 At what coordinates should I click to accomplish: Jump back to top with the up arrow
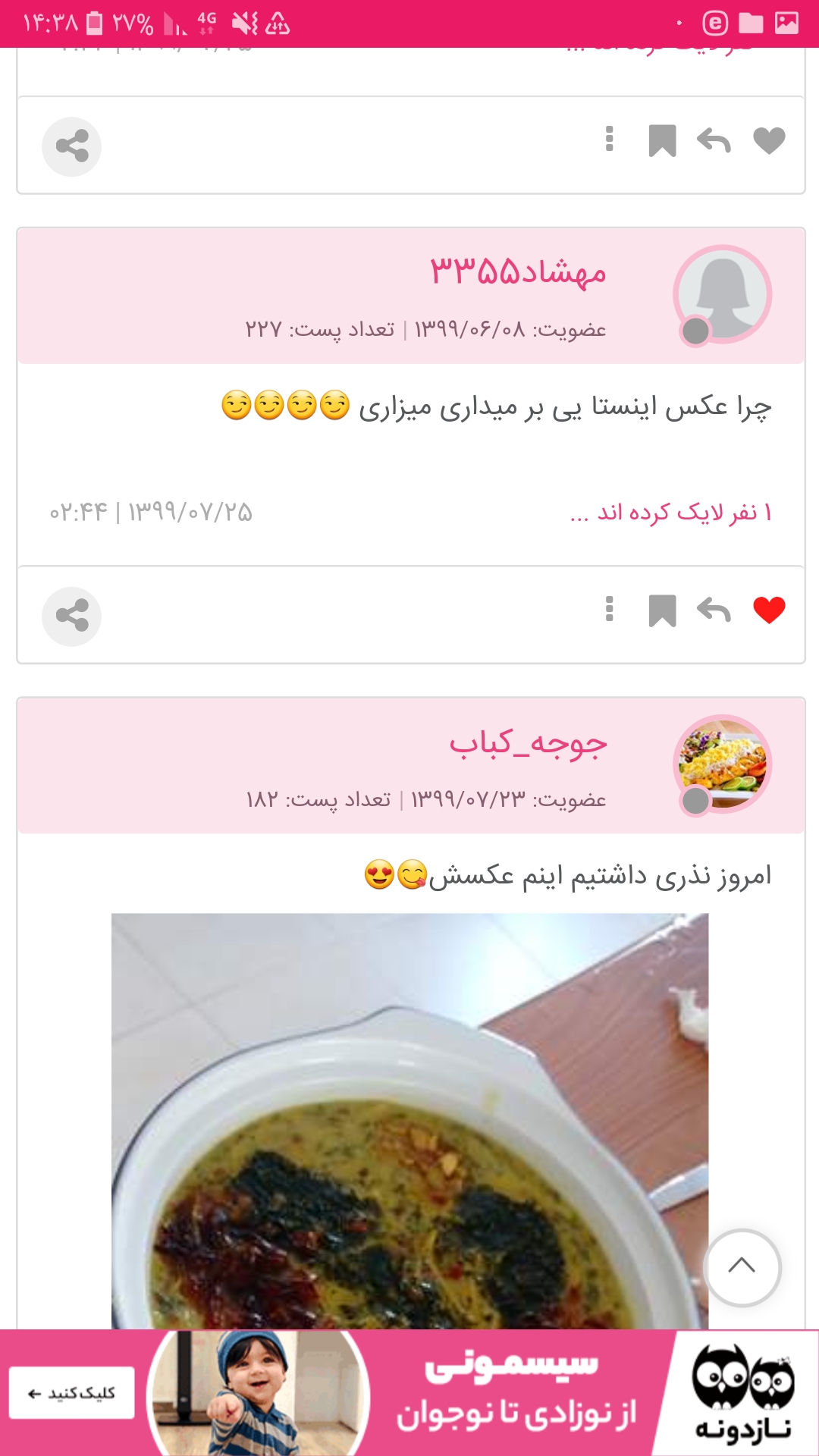tap(742, 1266)
